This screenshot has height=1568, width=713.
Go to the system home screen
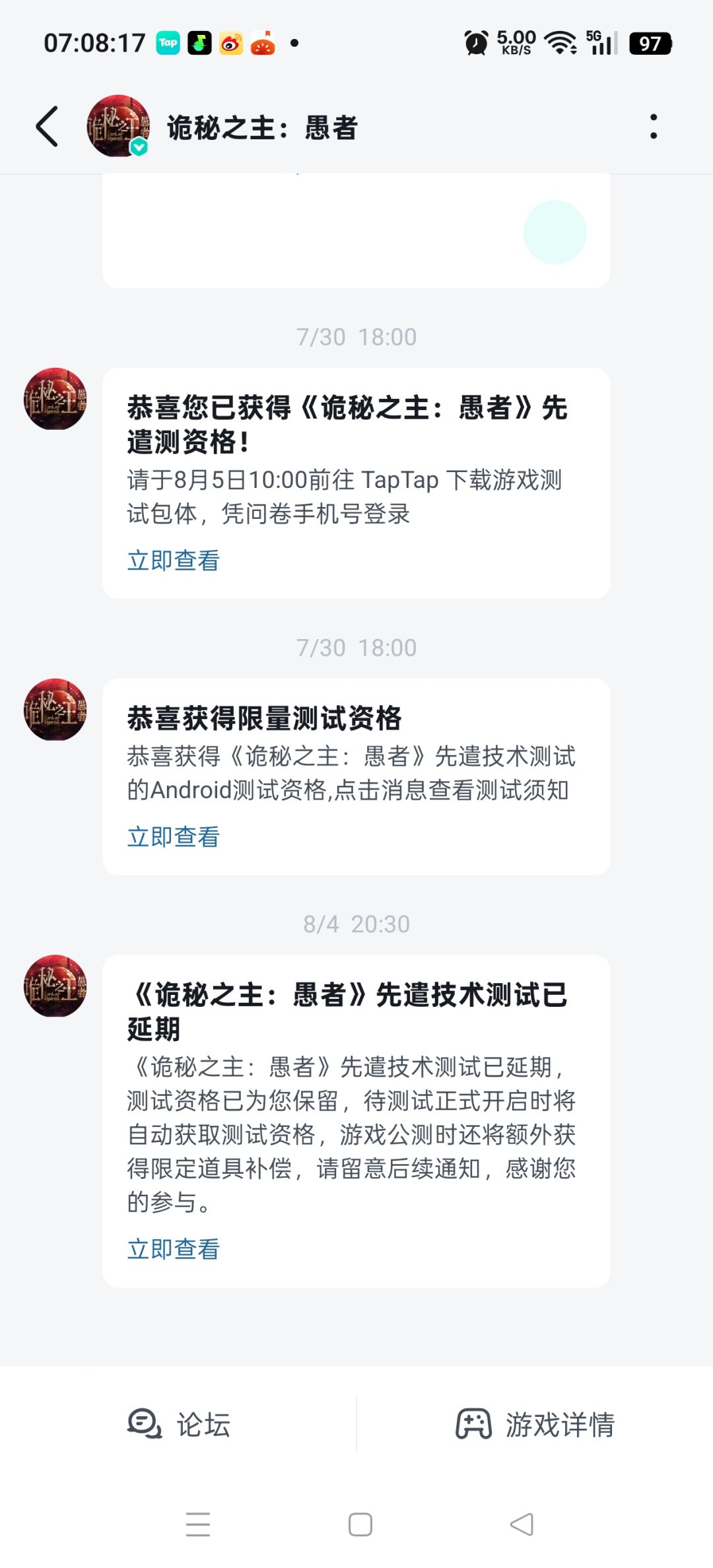pos(360,1524)
